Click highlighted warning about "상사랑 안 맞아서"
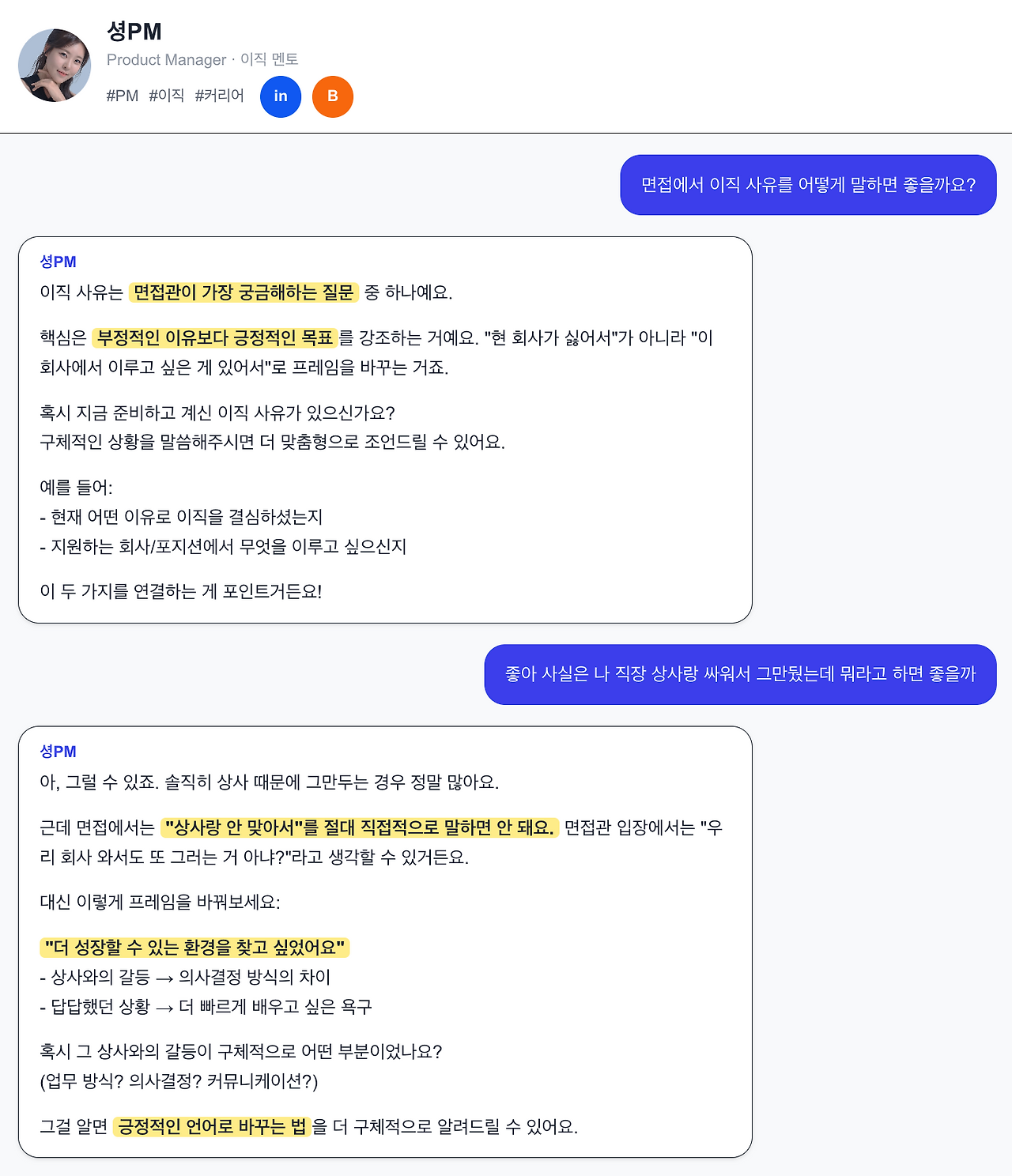The width and height of the screenshot is (1012, 1176). click(x=361, y=827)
